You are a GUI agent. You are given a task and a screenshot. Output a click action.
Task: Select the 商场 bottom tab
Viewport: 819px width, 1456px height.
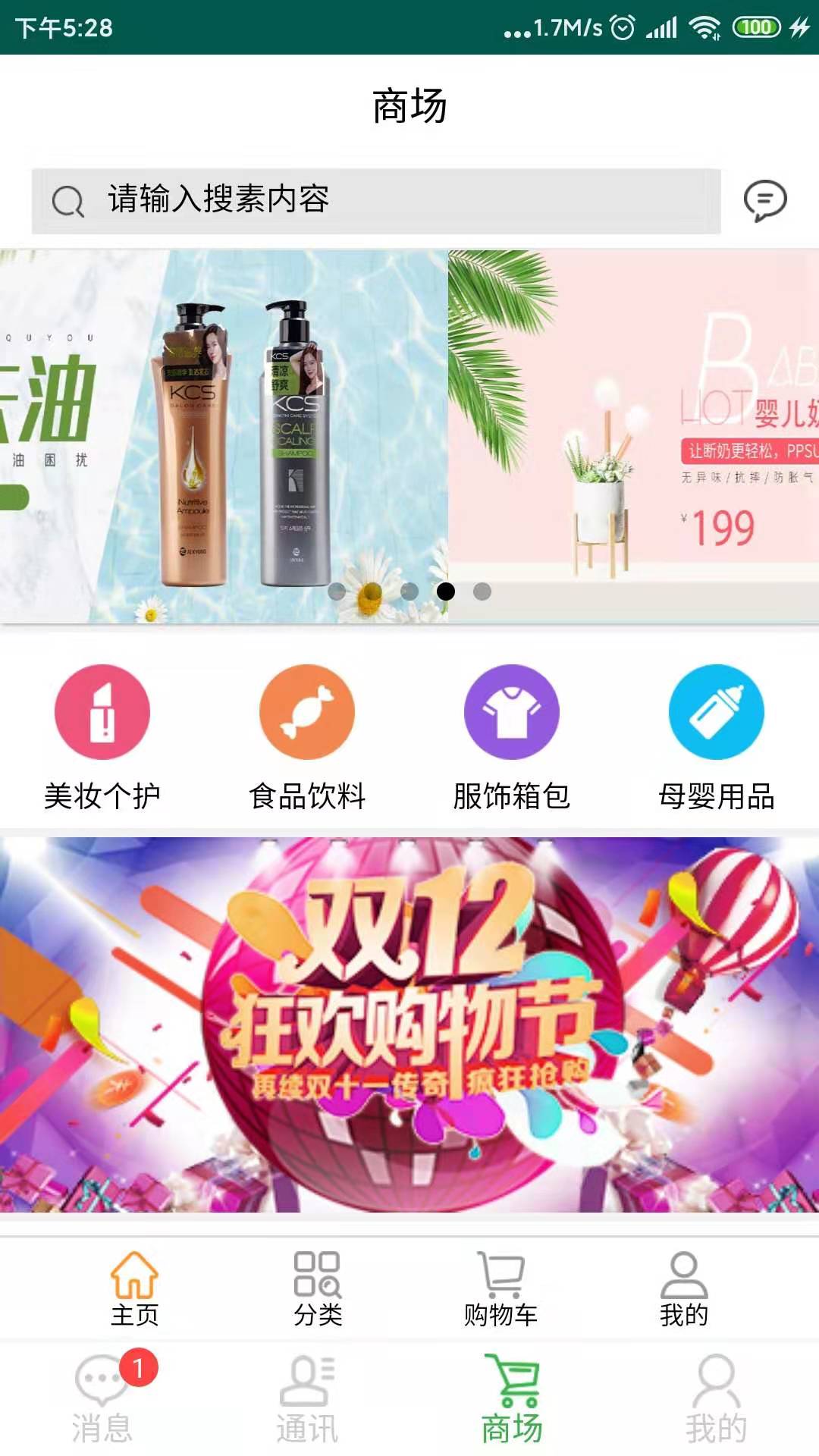coord(512,1399)
